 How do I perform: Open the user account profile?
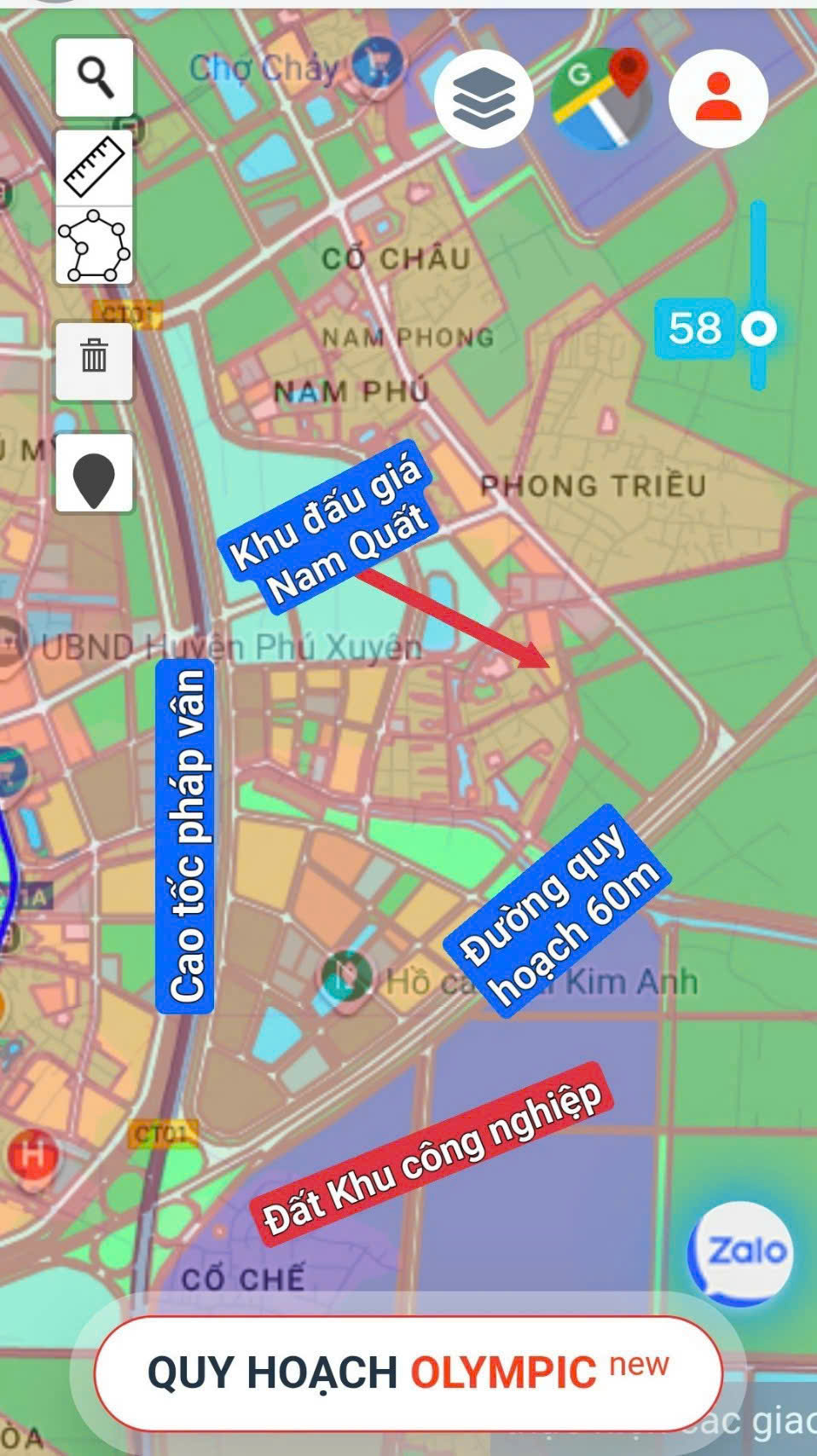718,99
